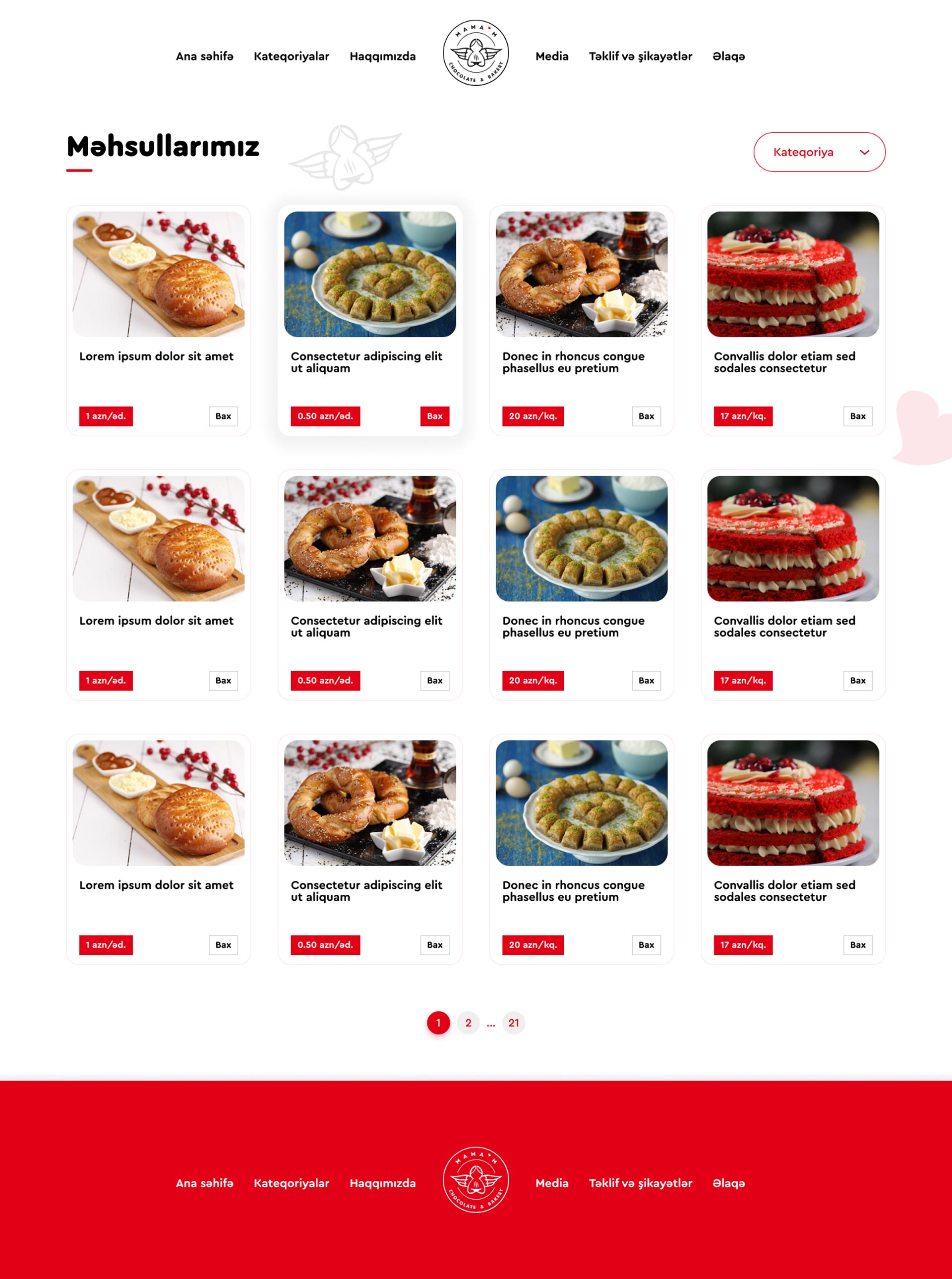The width and height of the screenshot is (952, 1279).
Task: Visit Haqqımızda from the red footer
Action: pos(382,1183)
